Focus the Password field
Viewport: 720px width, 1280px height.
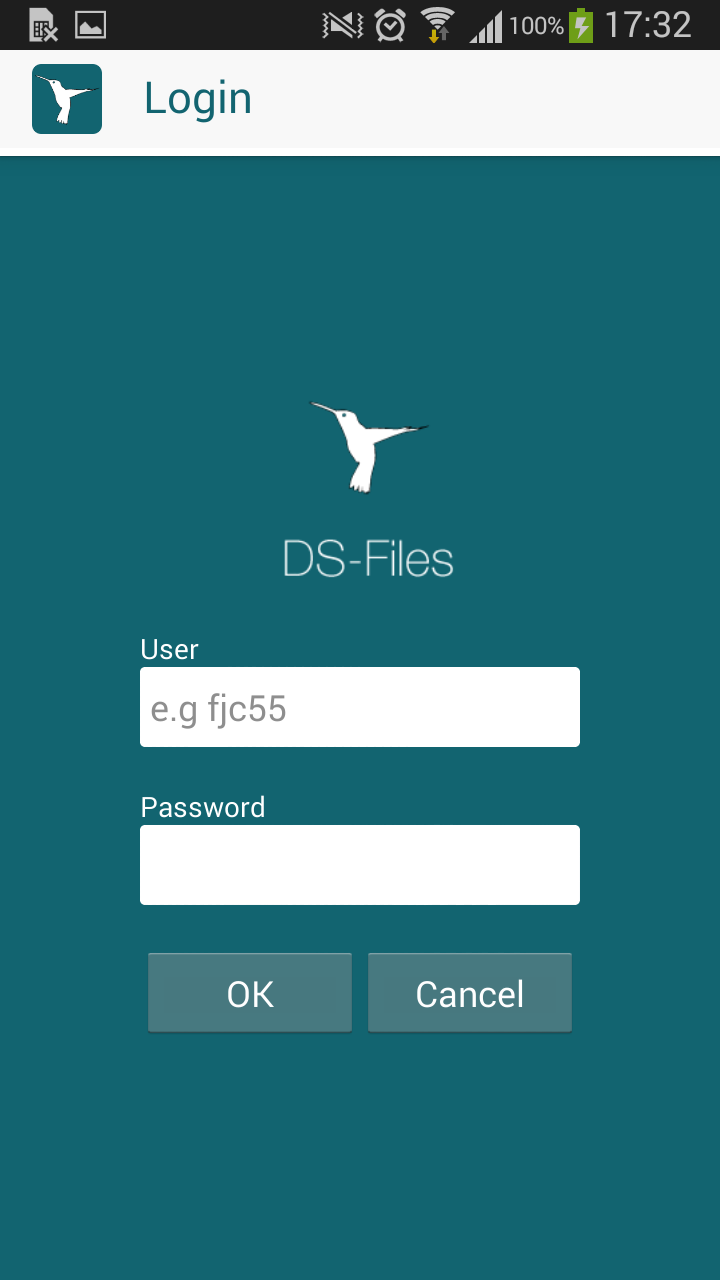pos(360,865)
